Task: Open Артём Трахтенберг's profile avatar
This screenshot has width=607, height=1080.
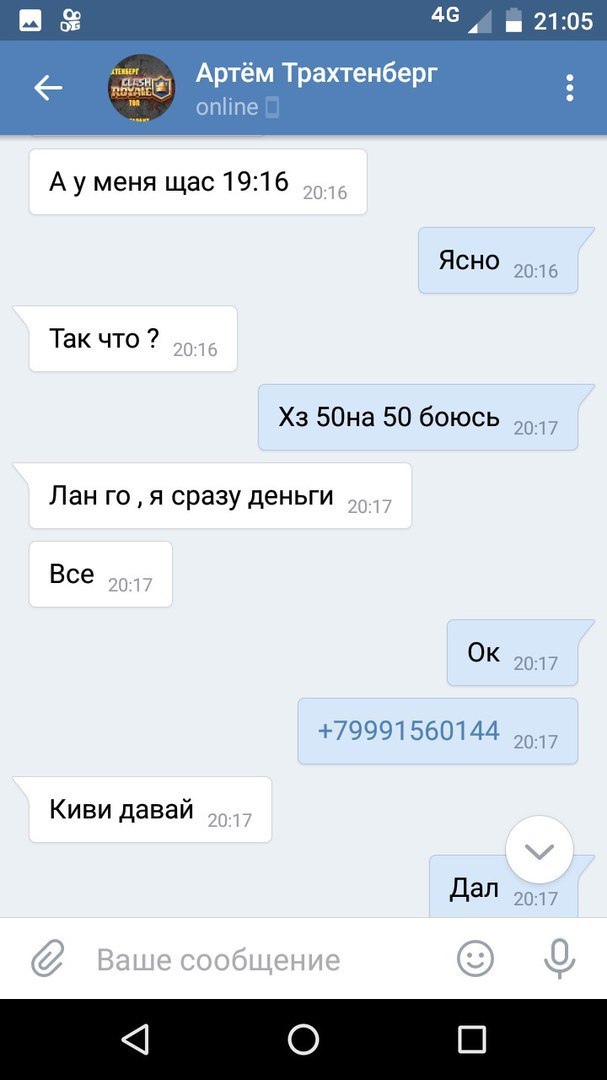Action: pyautogui.click(x=141, y=88)
